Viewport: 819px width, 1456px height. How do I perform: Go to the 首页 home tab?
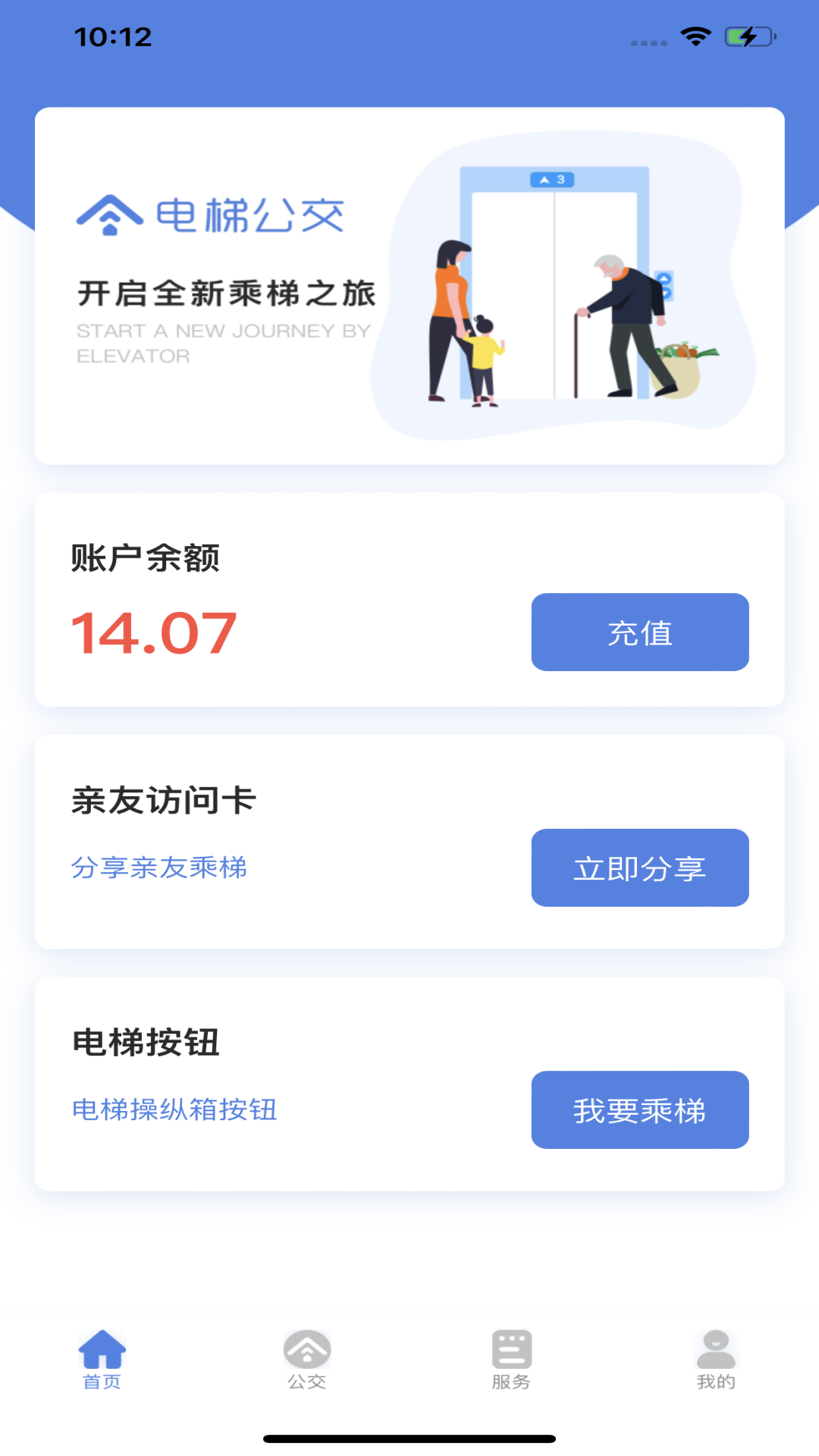[x=102, y=1359]
